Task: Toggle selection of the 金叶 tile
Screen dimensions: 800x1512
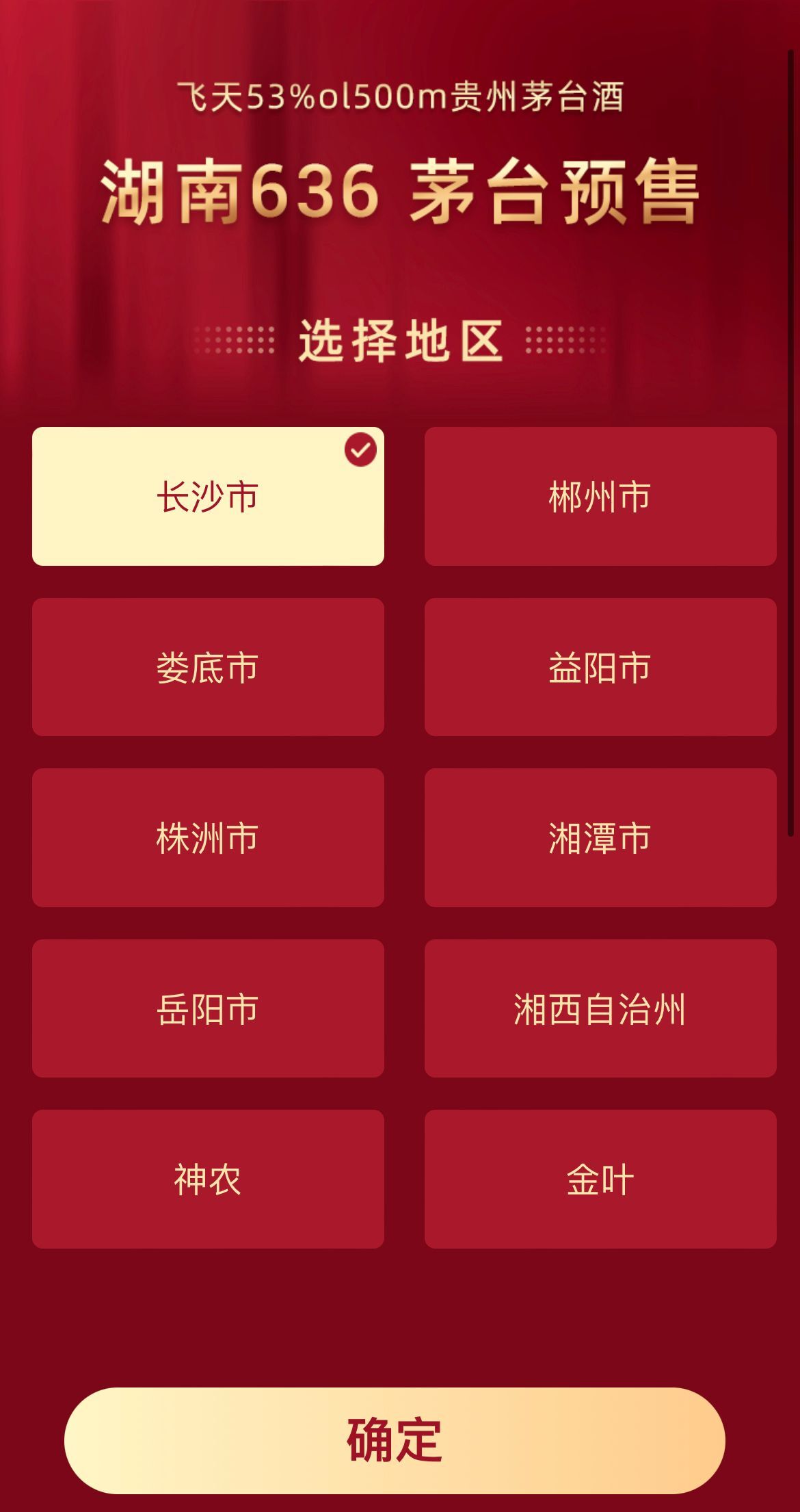Action: 600,1180
